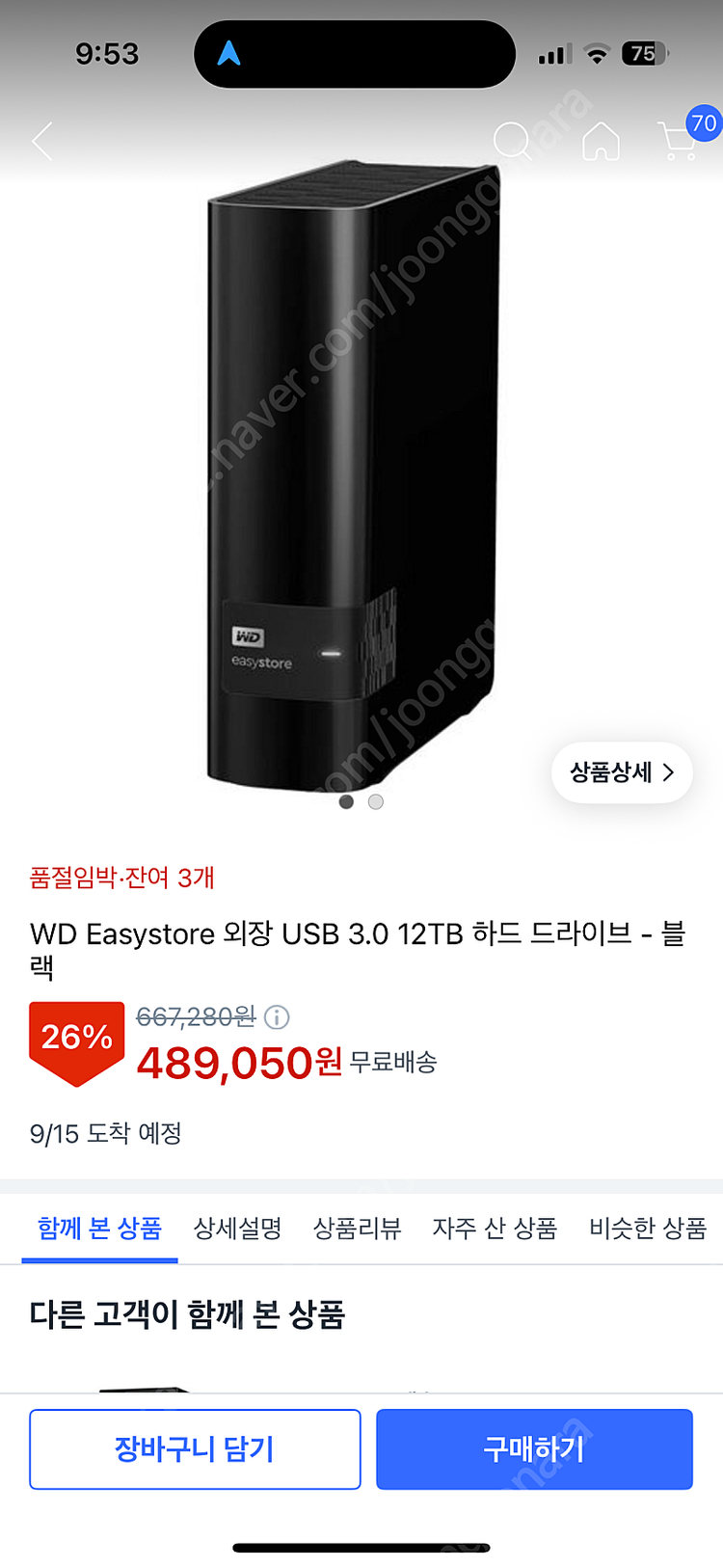This screenshot has height=1568, width=723.
Task: Go to the home screen via house icon
Action: pos(600,141)
